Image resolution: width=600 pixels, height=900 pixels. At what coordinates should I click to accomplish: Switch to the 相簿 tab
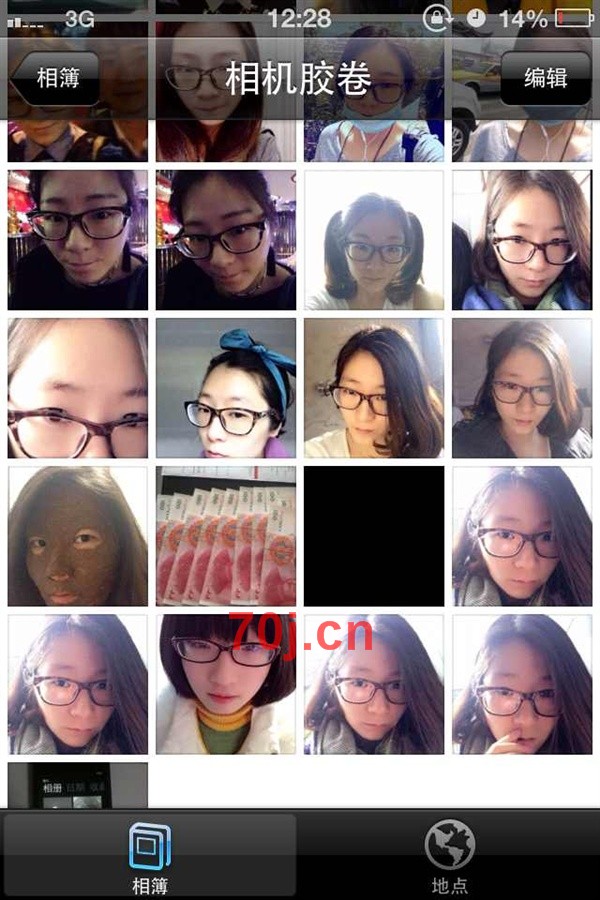click(150, 855)
